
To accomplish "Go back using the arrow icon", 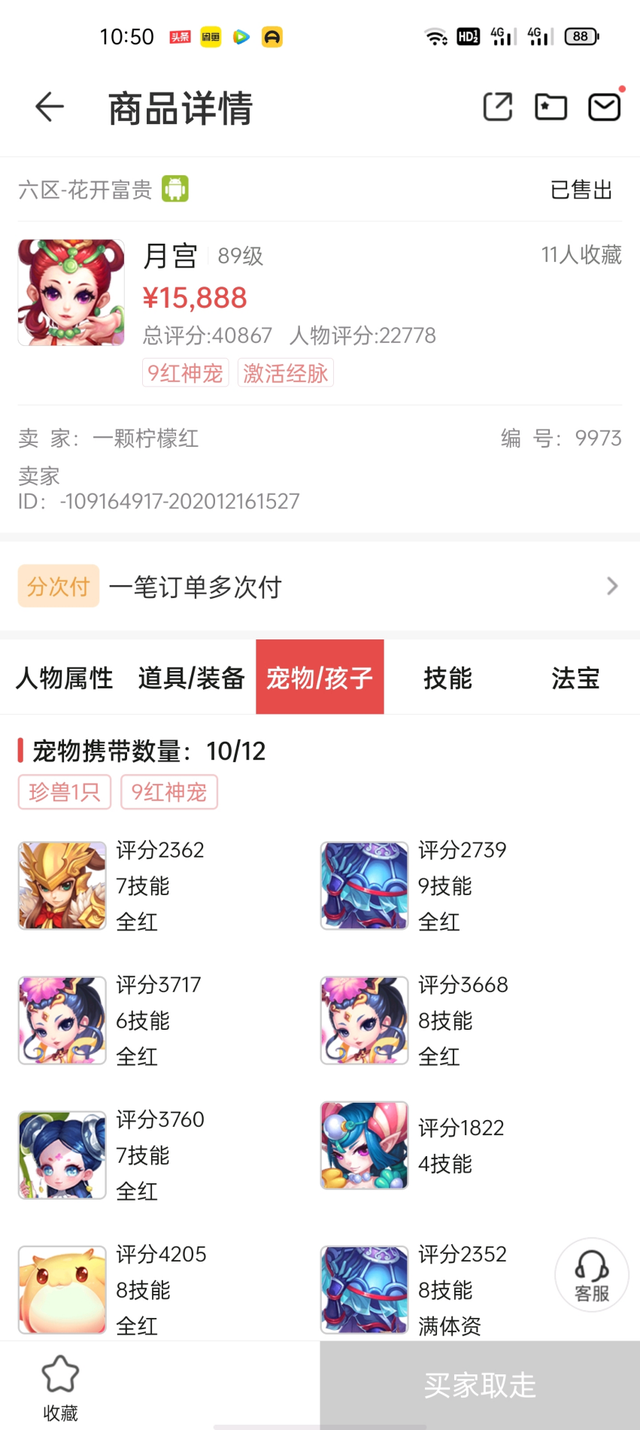I will tap(49, 107).
